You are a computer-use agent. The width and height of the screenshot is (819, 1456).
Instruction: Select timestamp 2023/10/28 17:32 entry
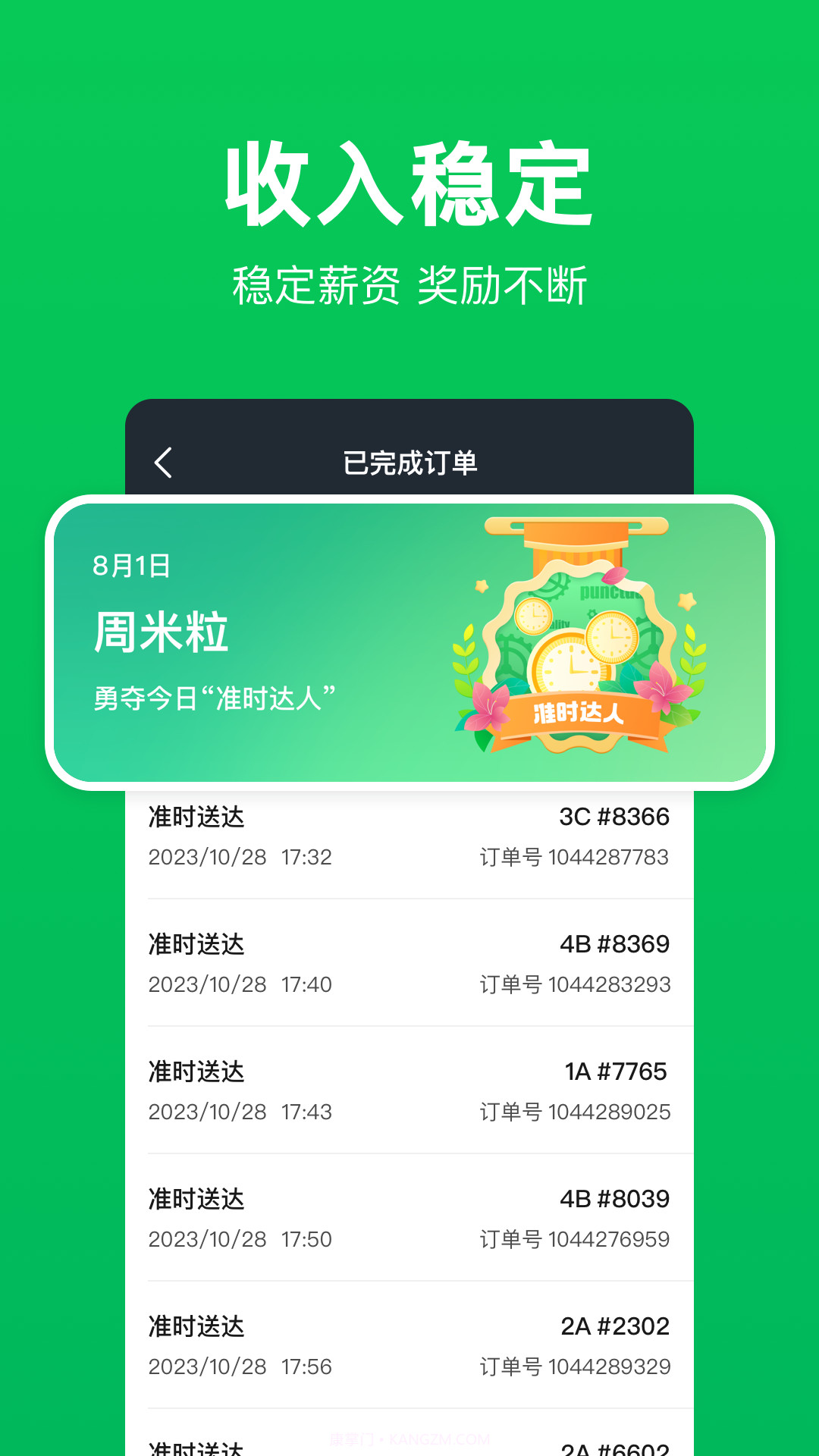237,858
